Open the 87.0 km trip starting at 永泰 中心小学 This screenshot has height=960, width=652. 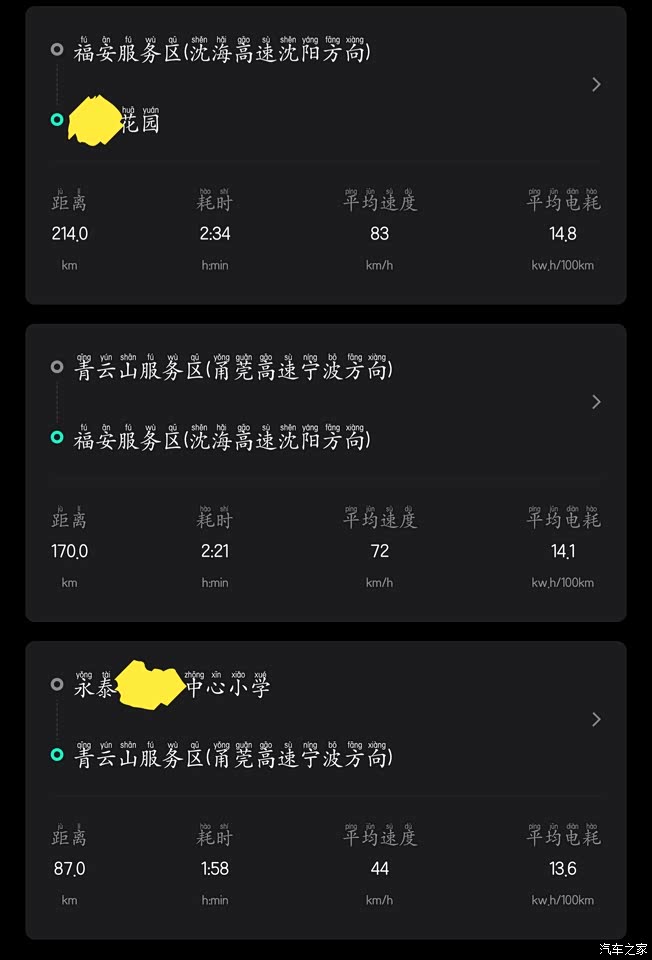[596, 720]
